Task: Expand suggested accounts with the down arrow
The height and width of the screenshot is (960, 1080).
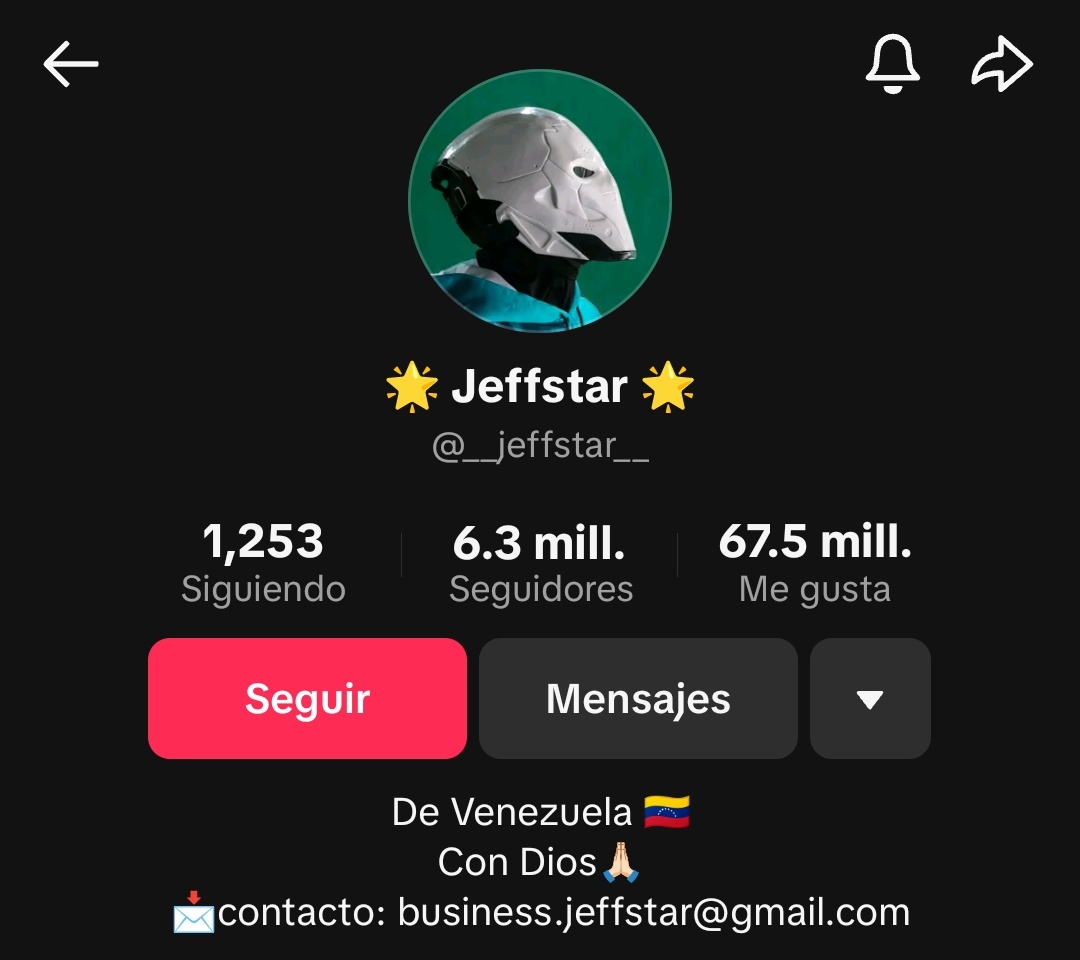Action: coord(870,699)
